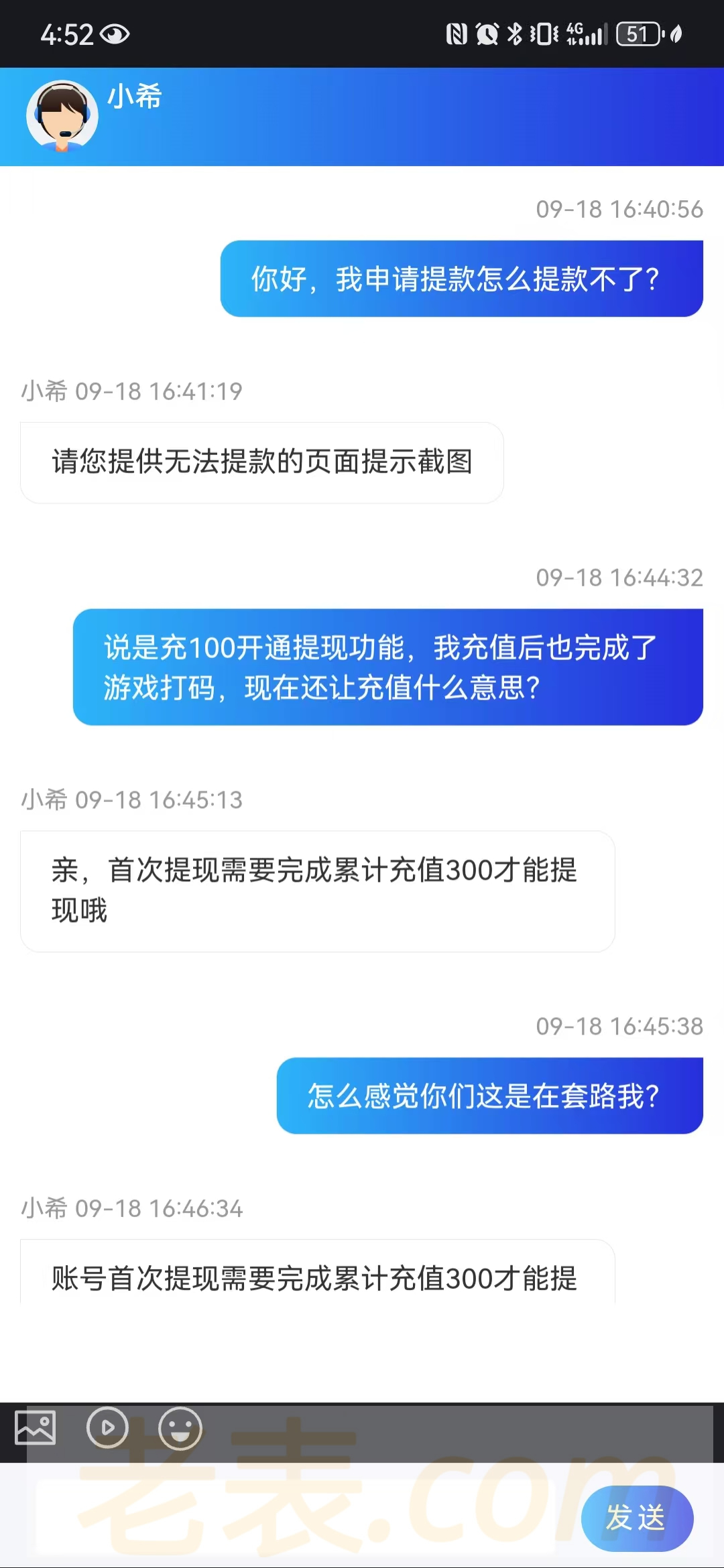724x1568 pixels.
Task: Tap the 发送 send button
Action: click(636, 1518)
